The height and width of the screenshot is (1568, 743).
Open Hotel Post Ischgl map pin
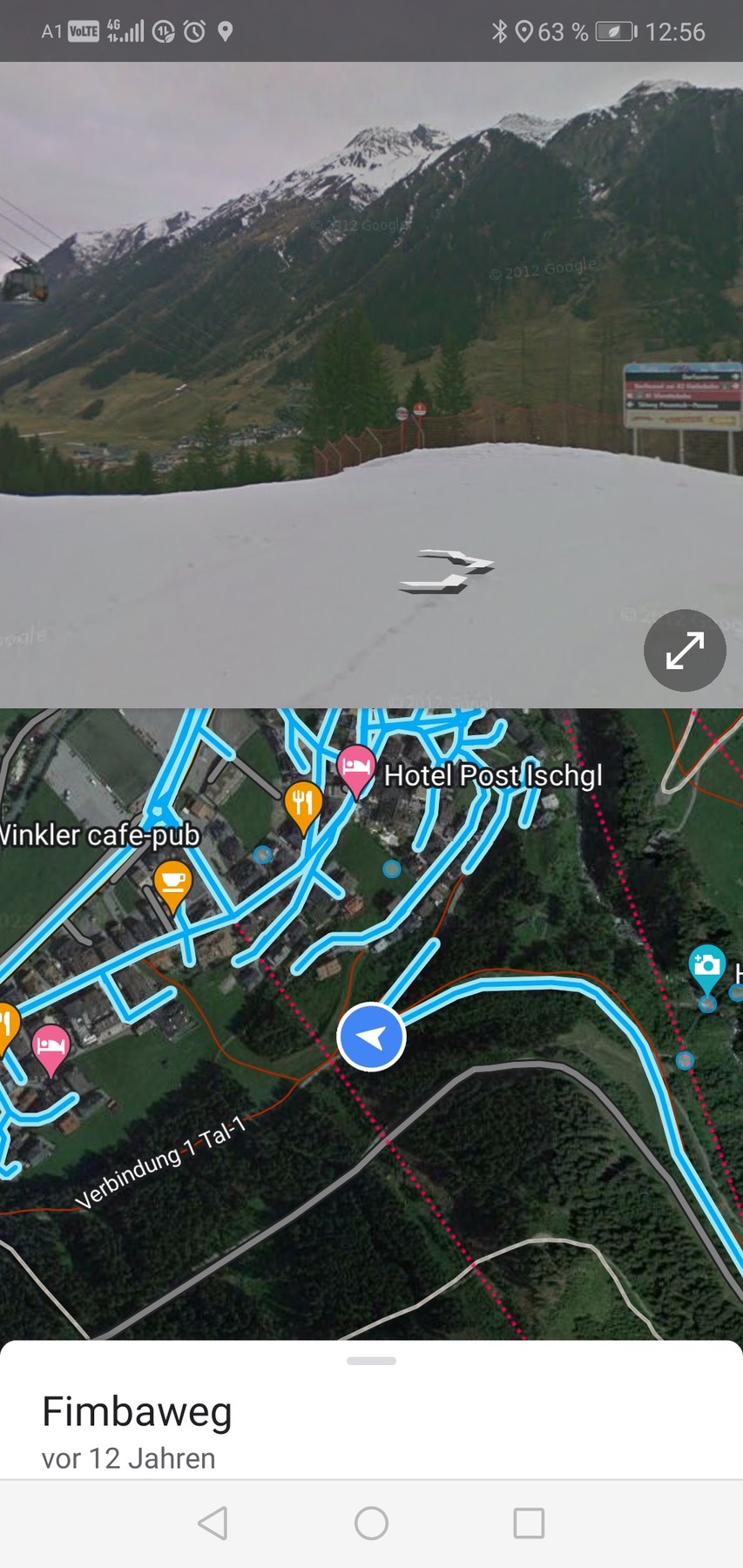click(x=355, y=768)
